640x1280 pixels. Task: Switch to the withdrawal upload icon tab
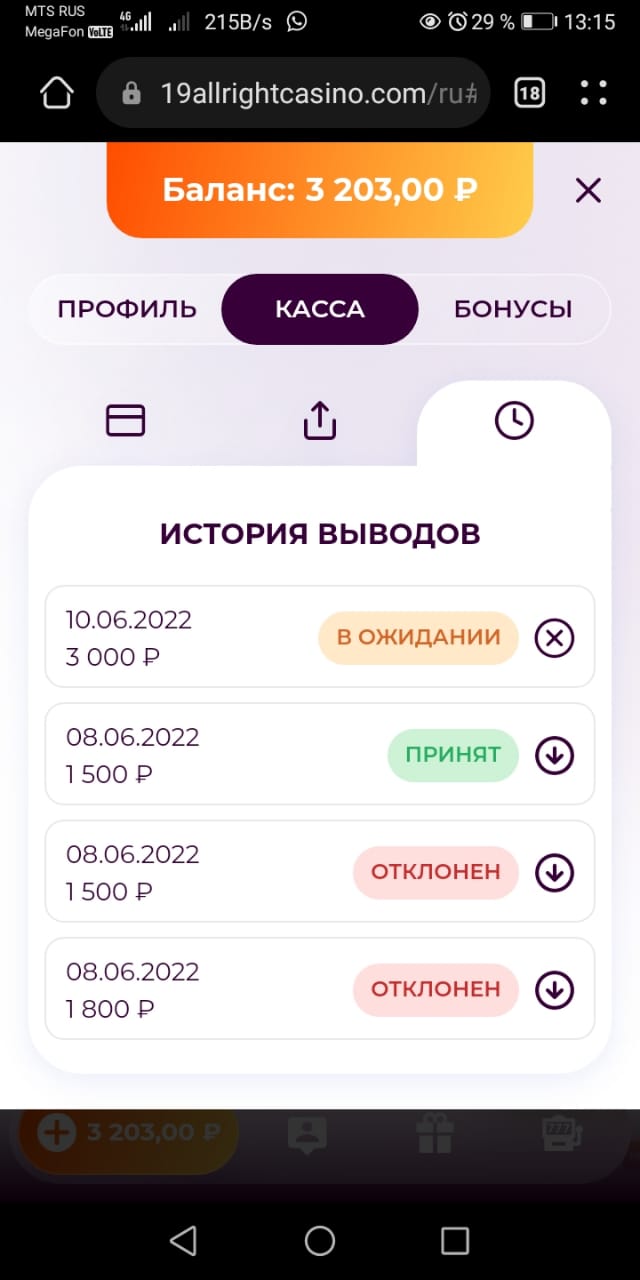(320, 420)
